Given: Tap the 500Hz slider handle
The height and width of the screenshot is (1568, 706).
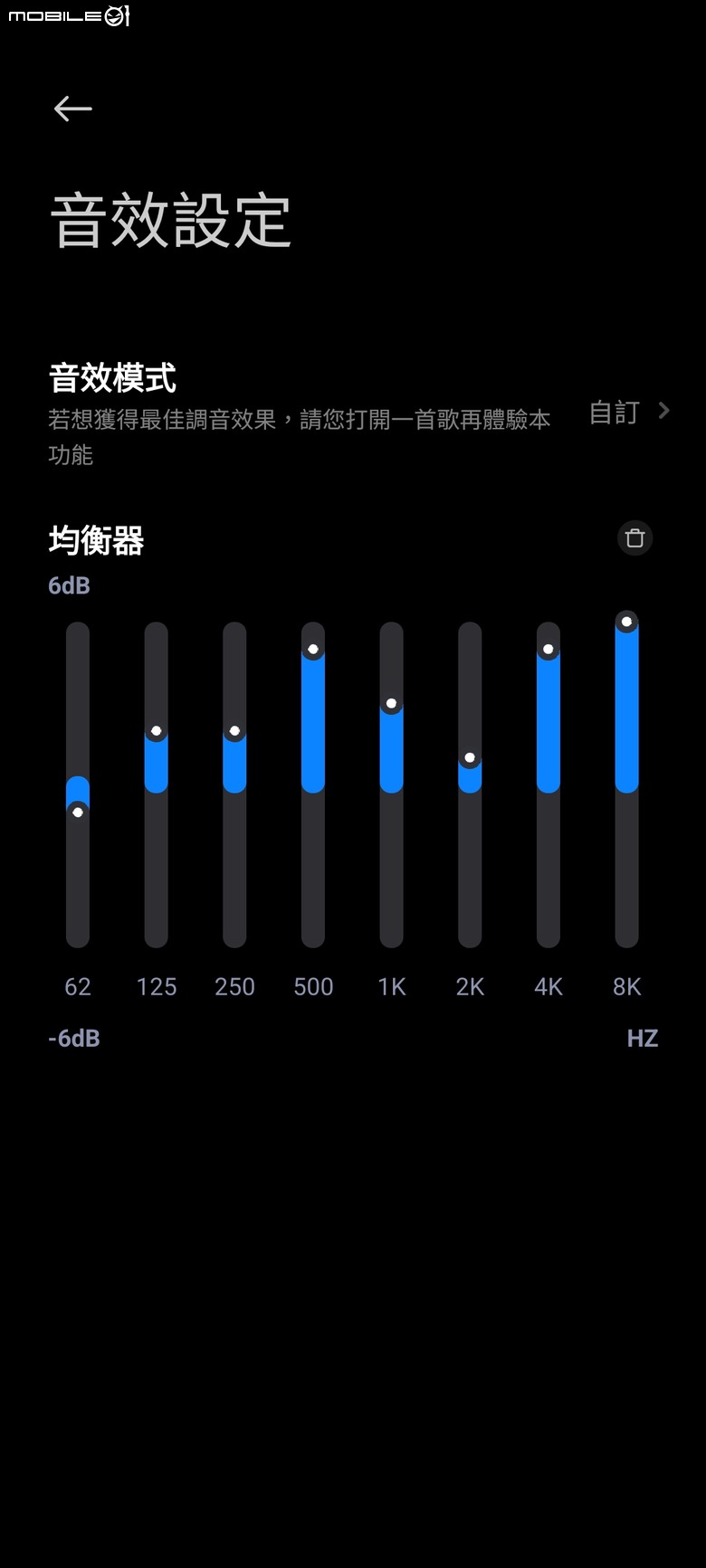Looking at the screenshot, I should [x=312, y=648].
